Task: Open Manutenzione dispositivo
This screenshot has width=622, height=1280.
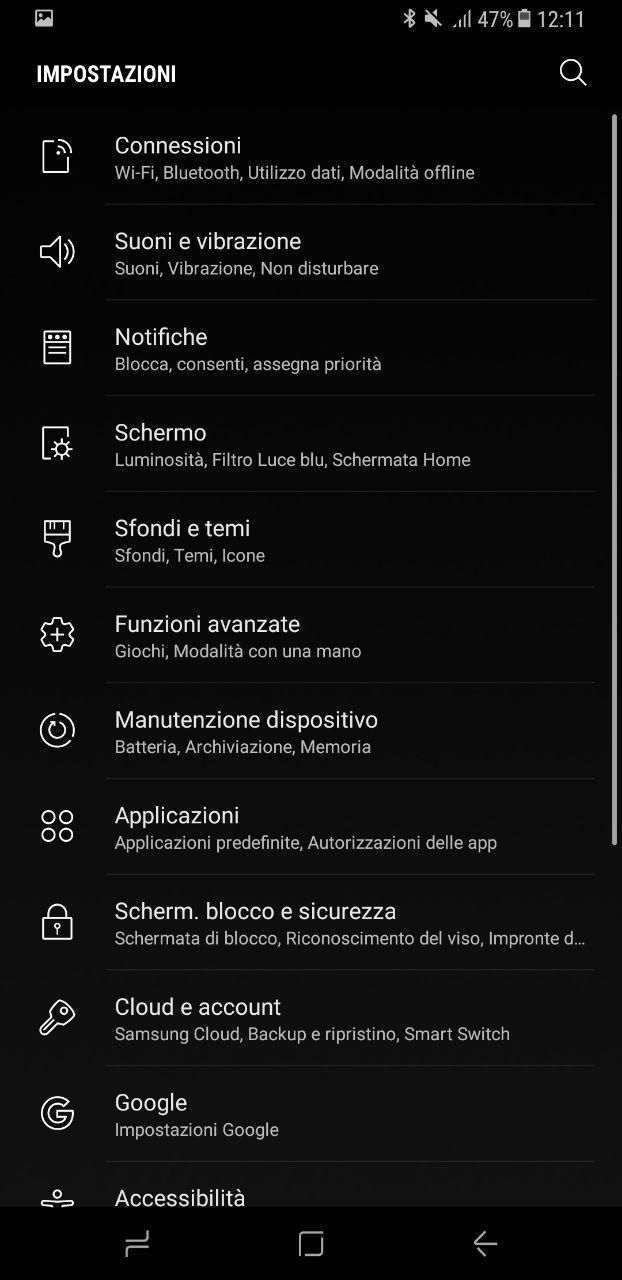Action: pos(311,731)
